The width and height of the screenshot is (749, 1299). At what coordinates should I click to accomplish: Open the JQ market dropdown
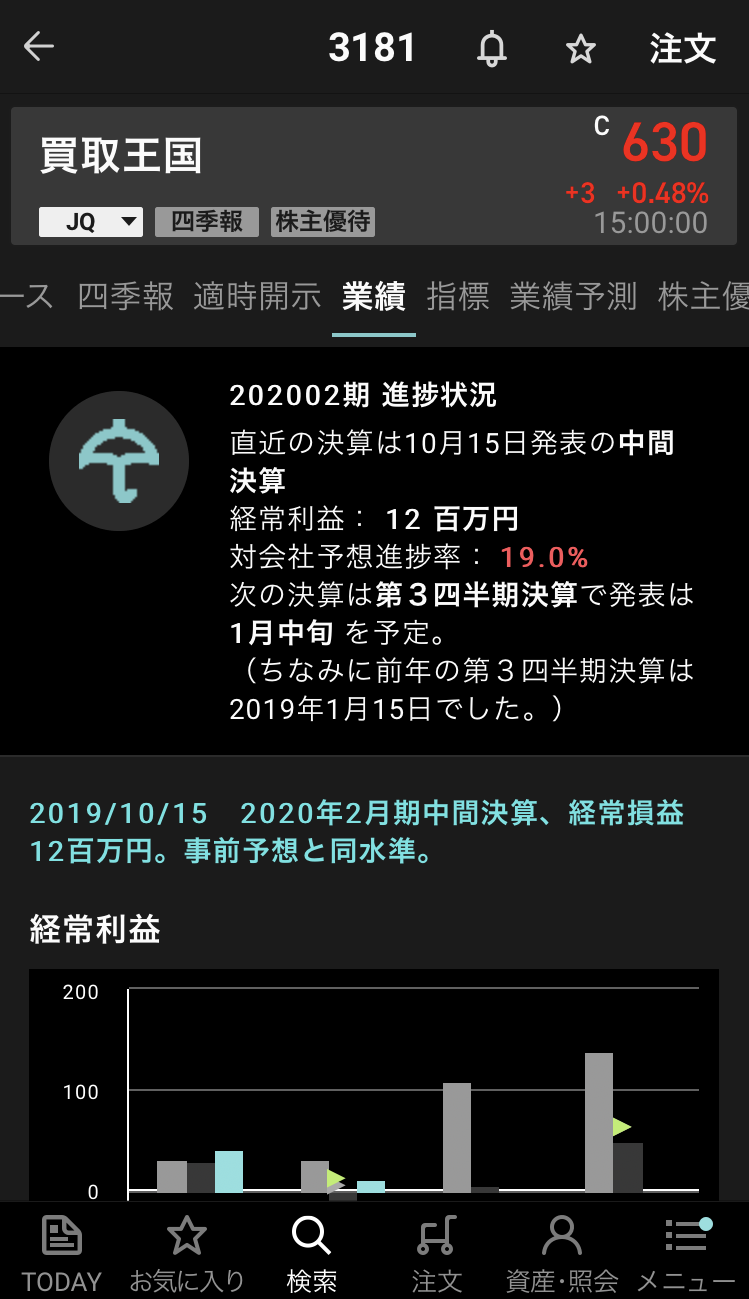tap(91, 222)
